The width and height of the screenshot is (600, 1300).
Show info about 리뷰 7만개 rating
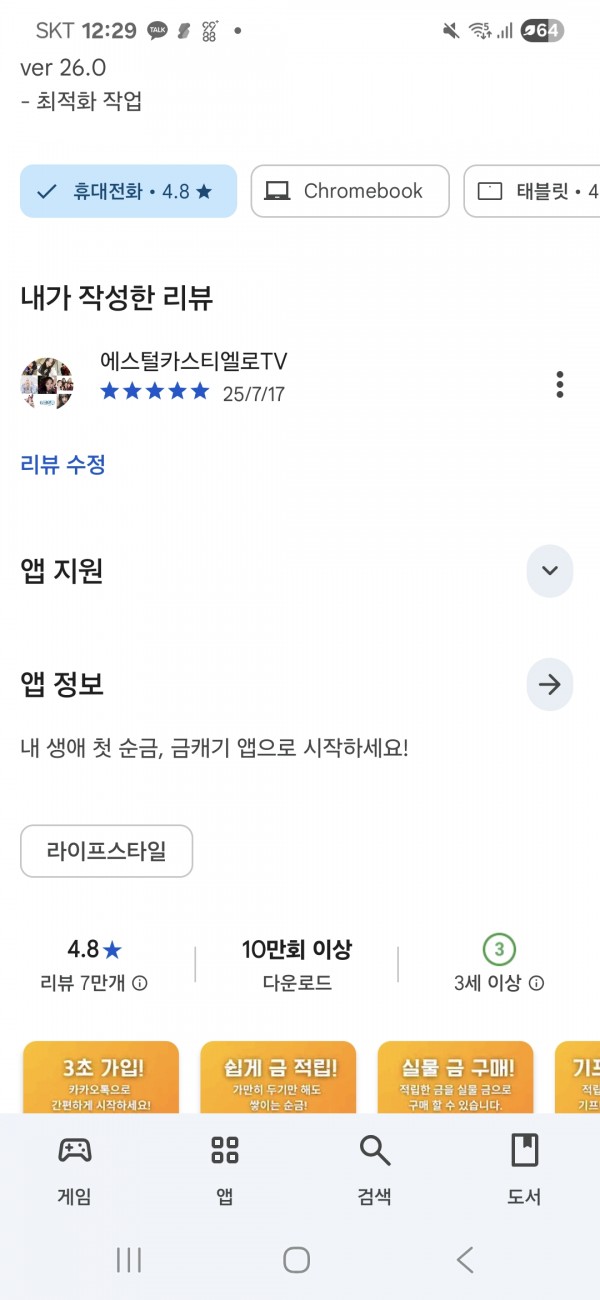pyautogui.click(x=140, y=983)
